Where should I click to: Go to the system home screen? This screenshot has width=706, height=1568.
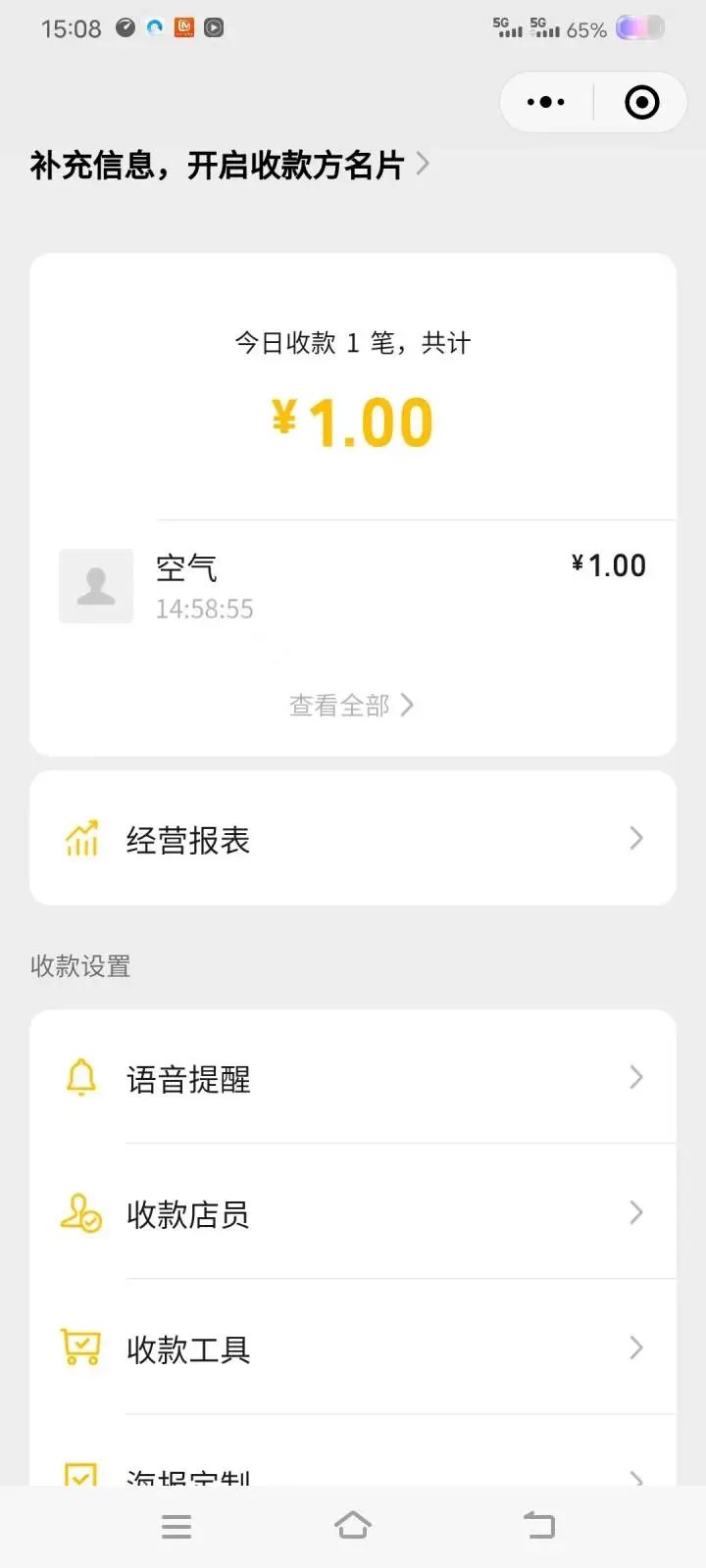point(353,1526)
